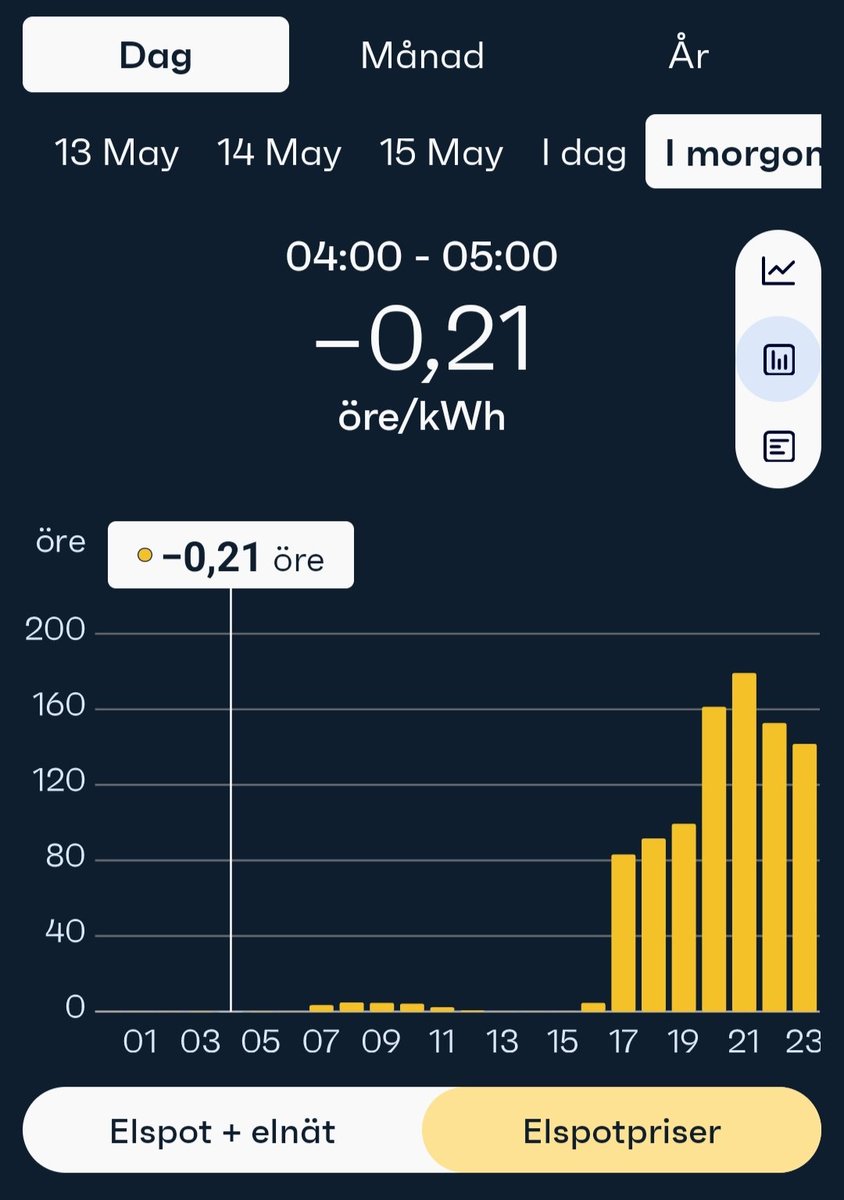Switch to line chart view
Image resolution: width=844 pixels, height=1200 pixels.
click(778, 272)
